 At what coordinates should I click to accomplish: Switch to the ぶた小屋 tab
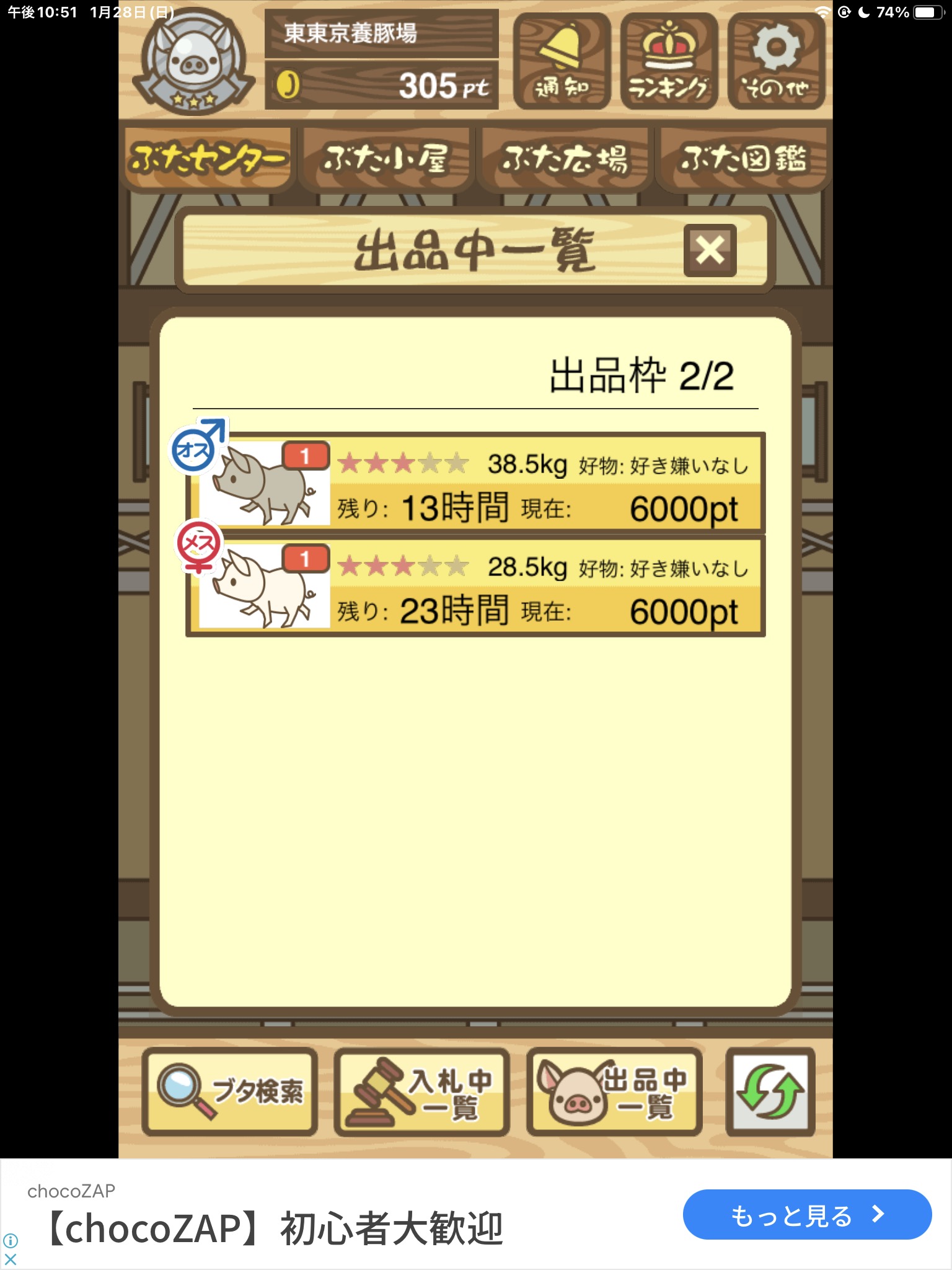click(x=386, y=159)
